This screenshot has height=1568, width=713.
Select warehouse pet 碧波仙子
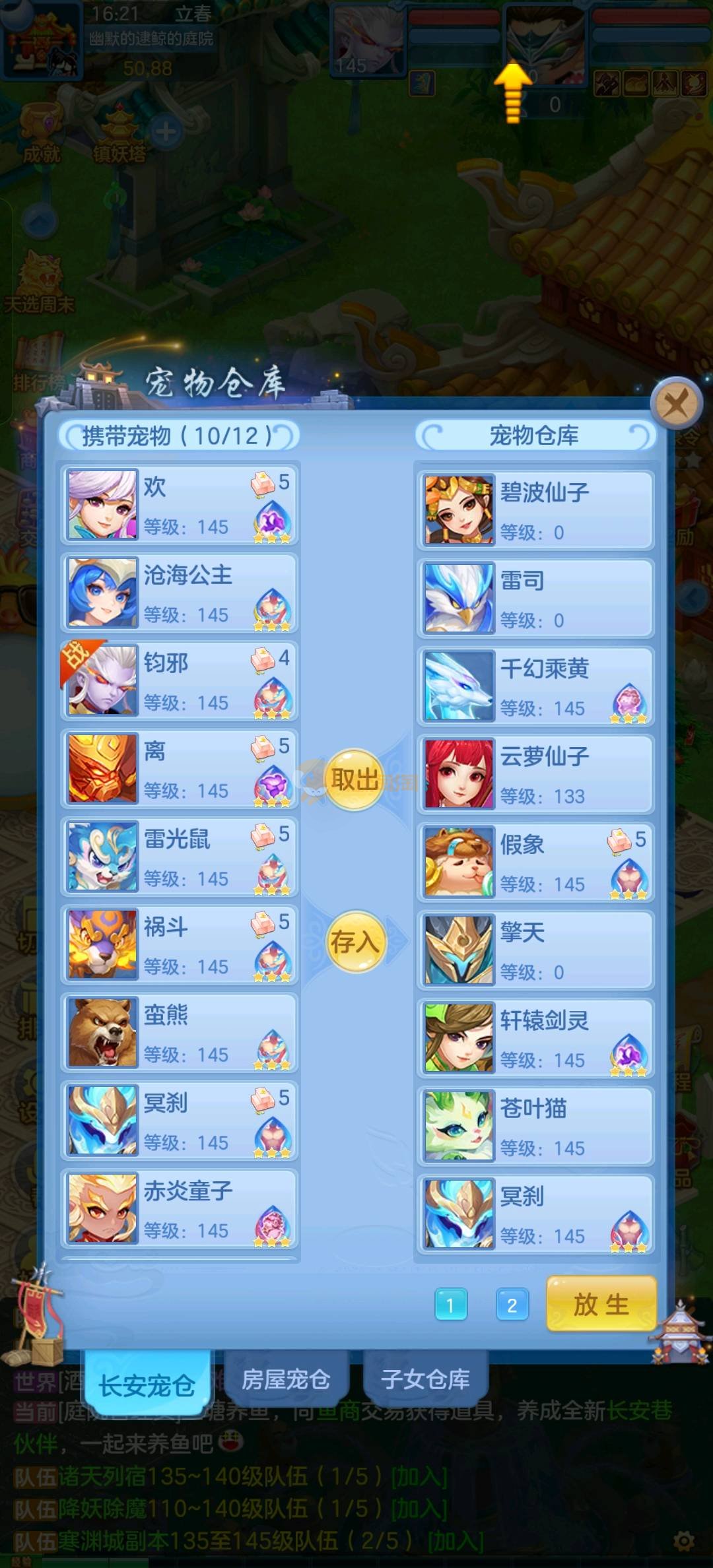(535, 510)
